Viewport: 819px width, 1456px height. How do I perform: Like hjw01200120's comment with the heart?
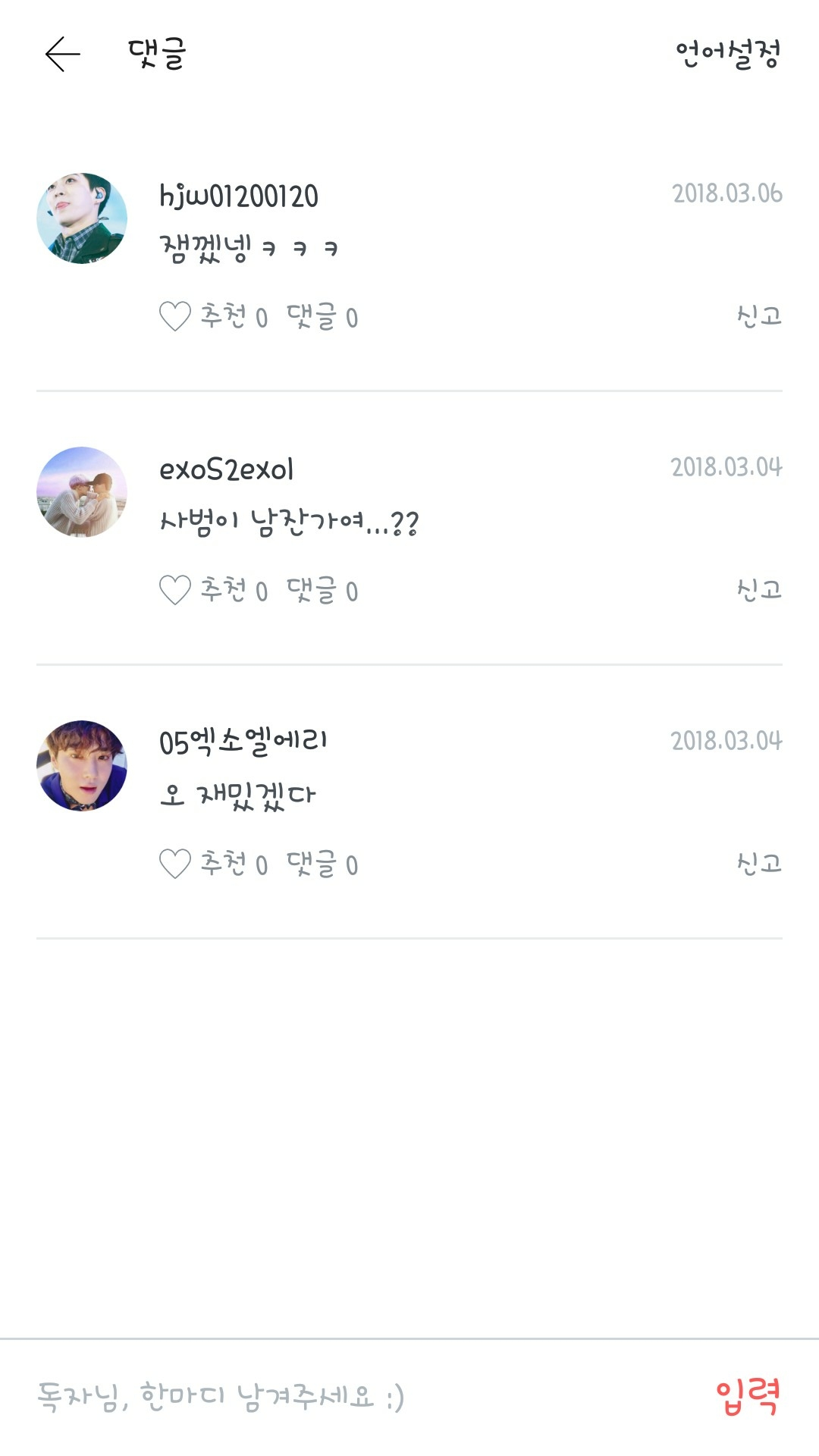pos(175,316)
